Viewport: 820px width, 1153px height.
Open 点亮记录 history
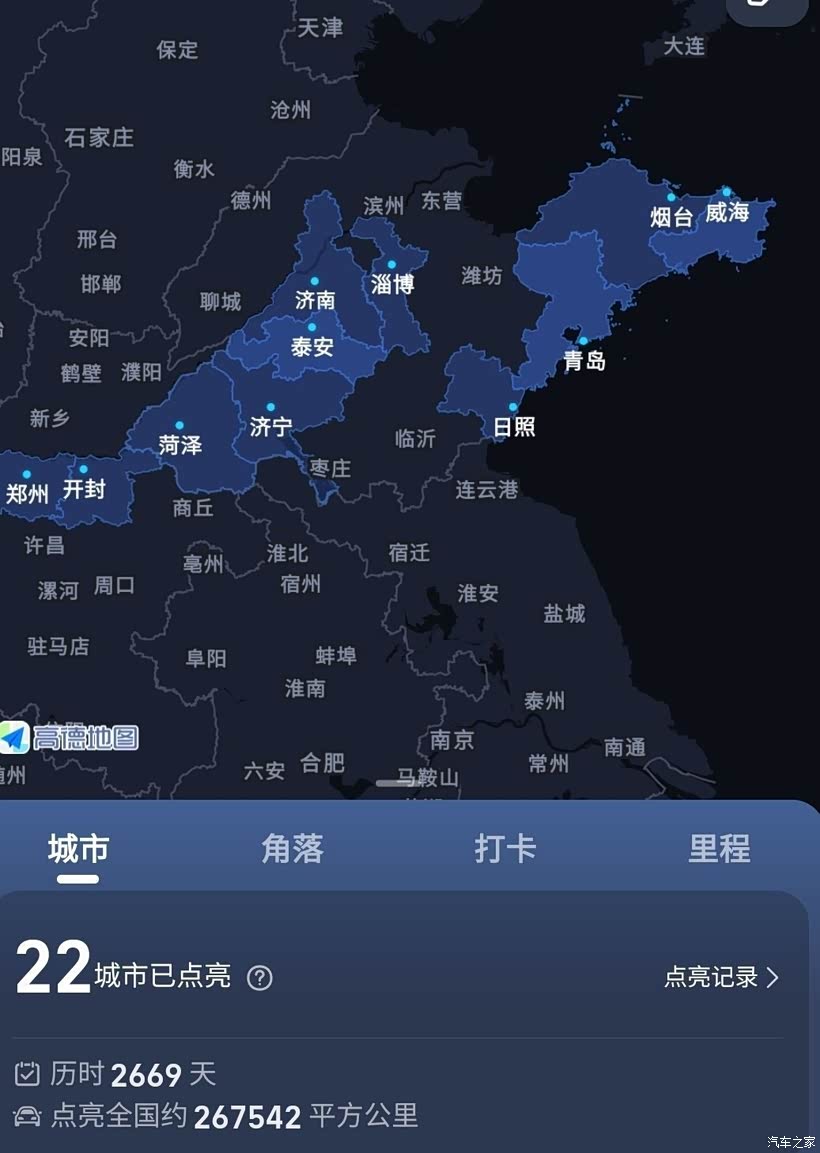click(x=721, y=977)
